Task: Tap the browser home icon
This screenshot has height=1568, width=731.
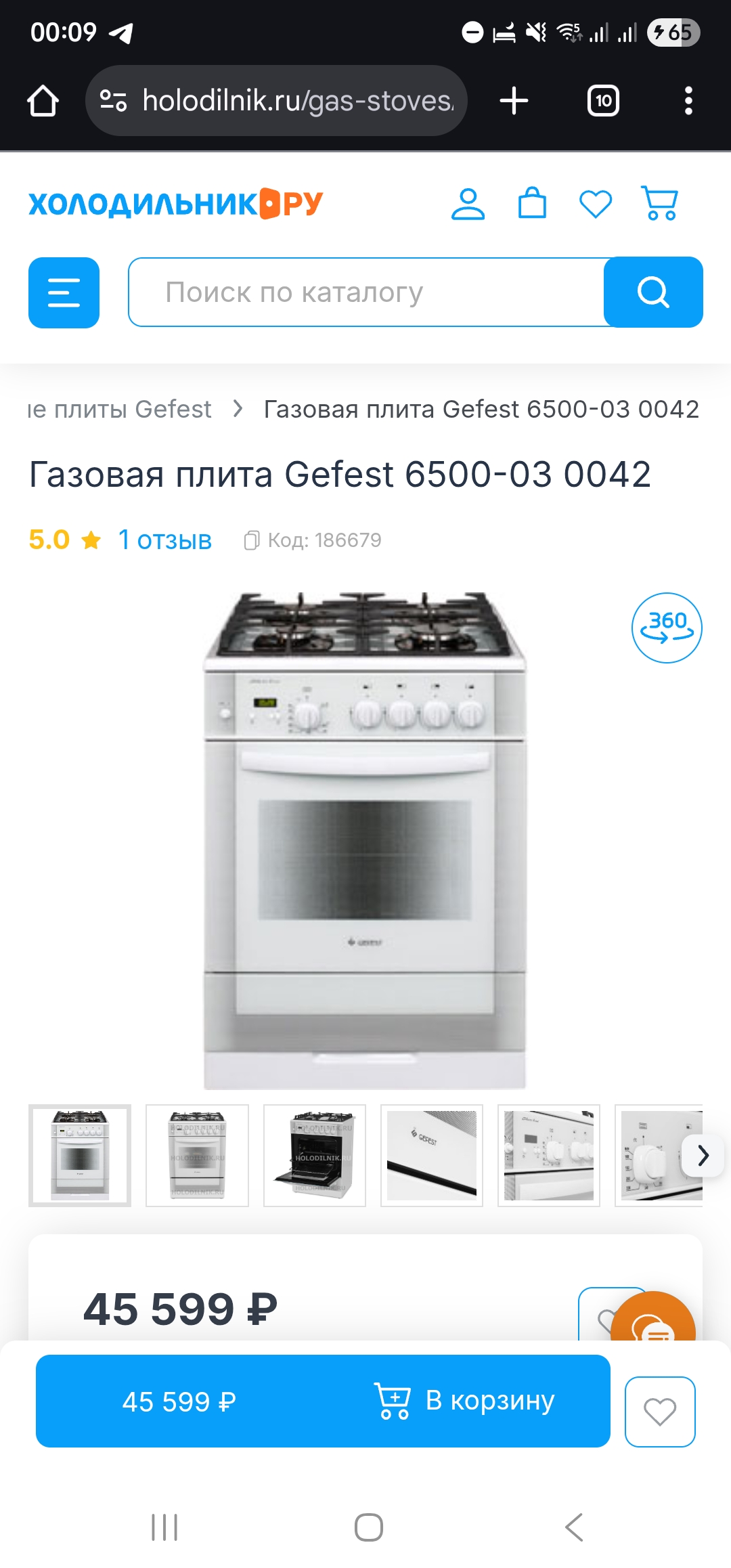Action: 43,100
